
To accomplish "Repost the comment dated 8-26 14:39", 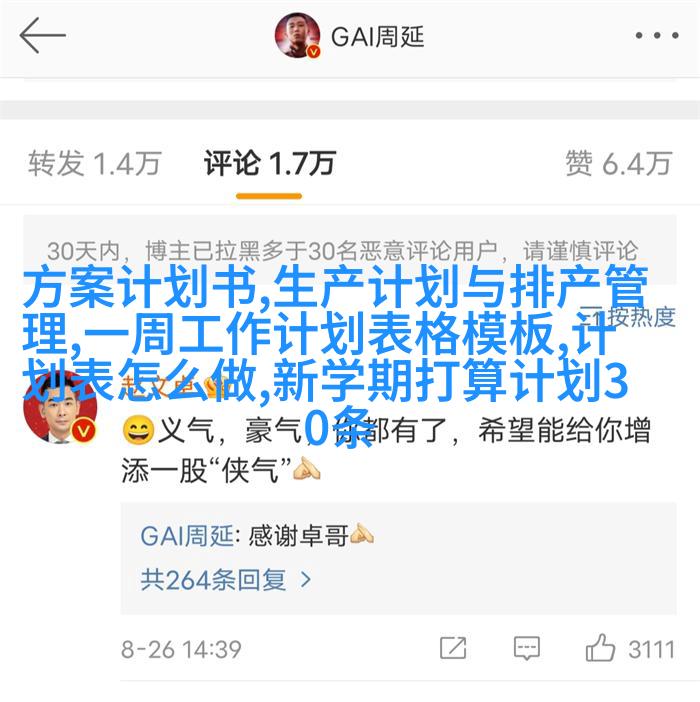I will 454,648.
